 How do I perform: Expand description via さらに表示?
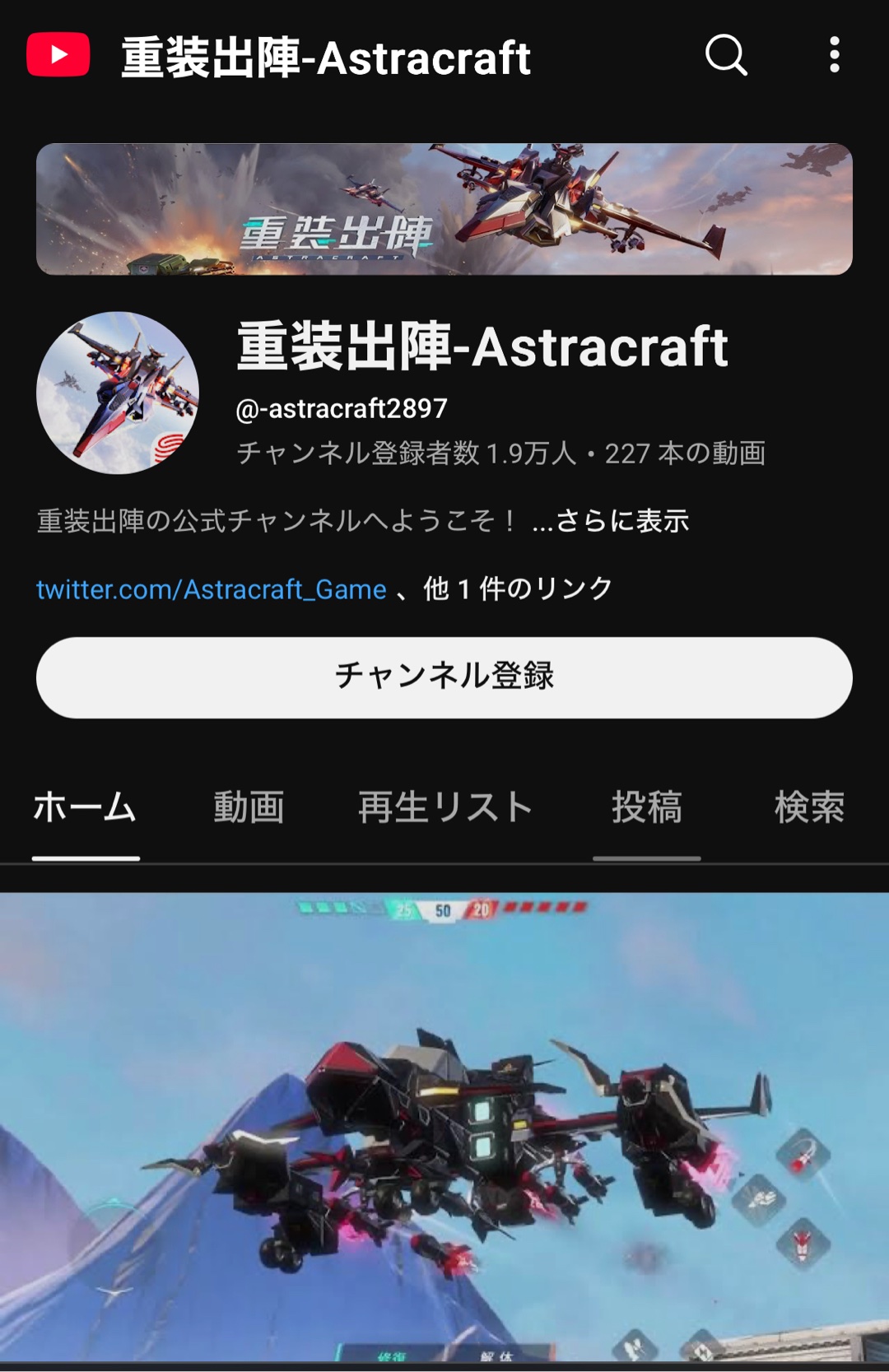point(621,521)
